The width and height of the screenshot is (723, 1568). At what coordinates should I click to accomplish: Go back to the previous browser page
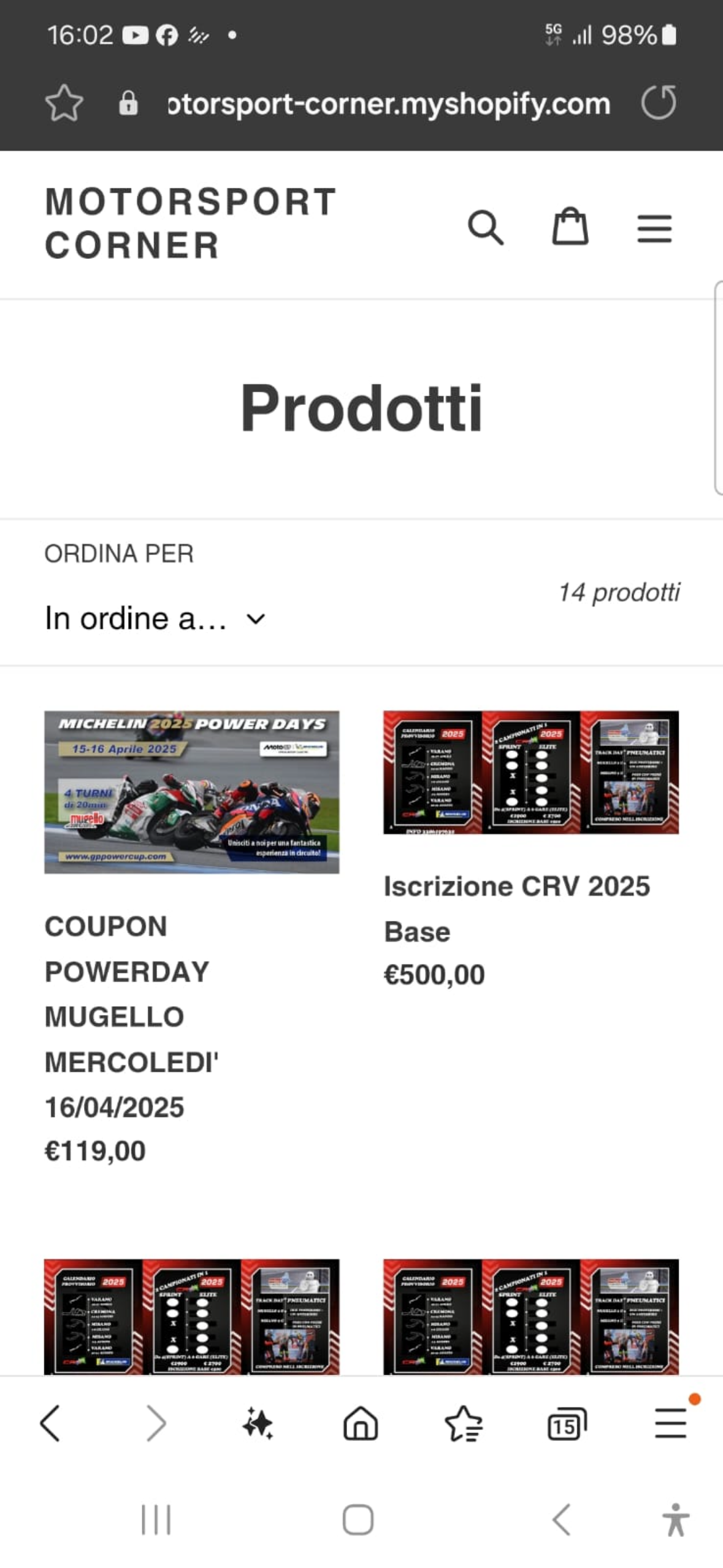click(x=50, y=1423)
